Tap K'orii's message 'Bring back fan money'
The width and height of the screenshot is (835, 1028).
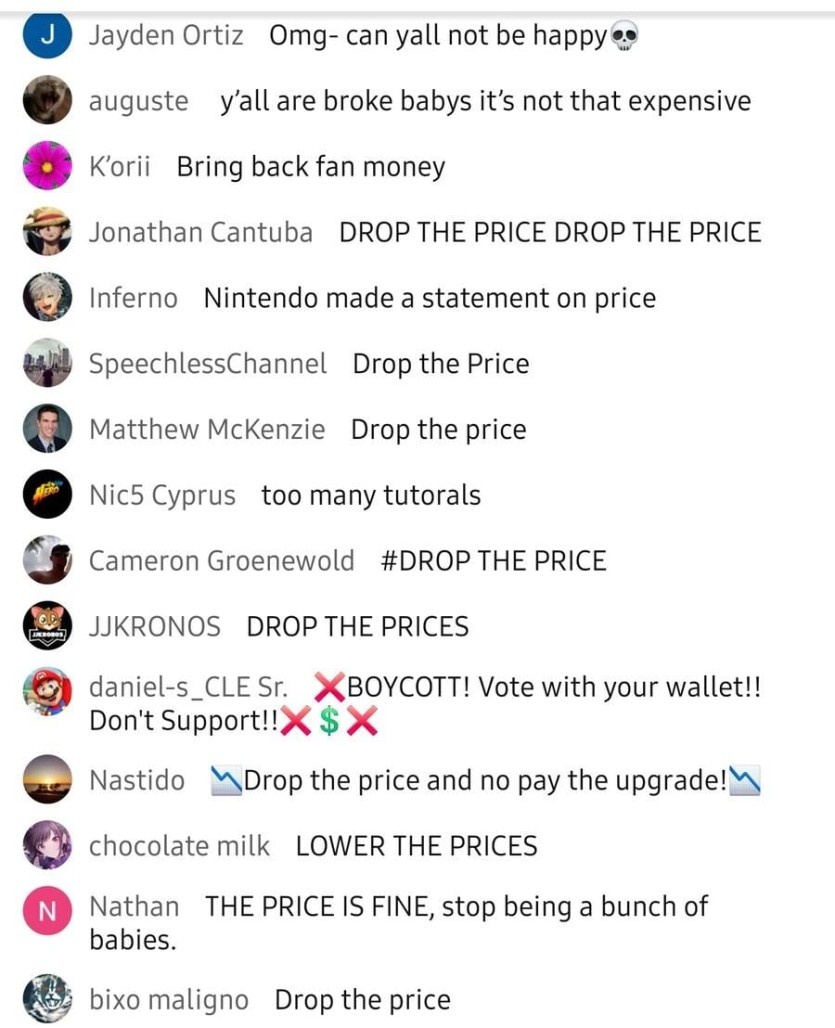[310, 167]
